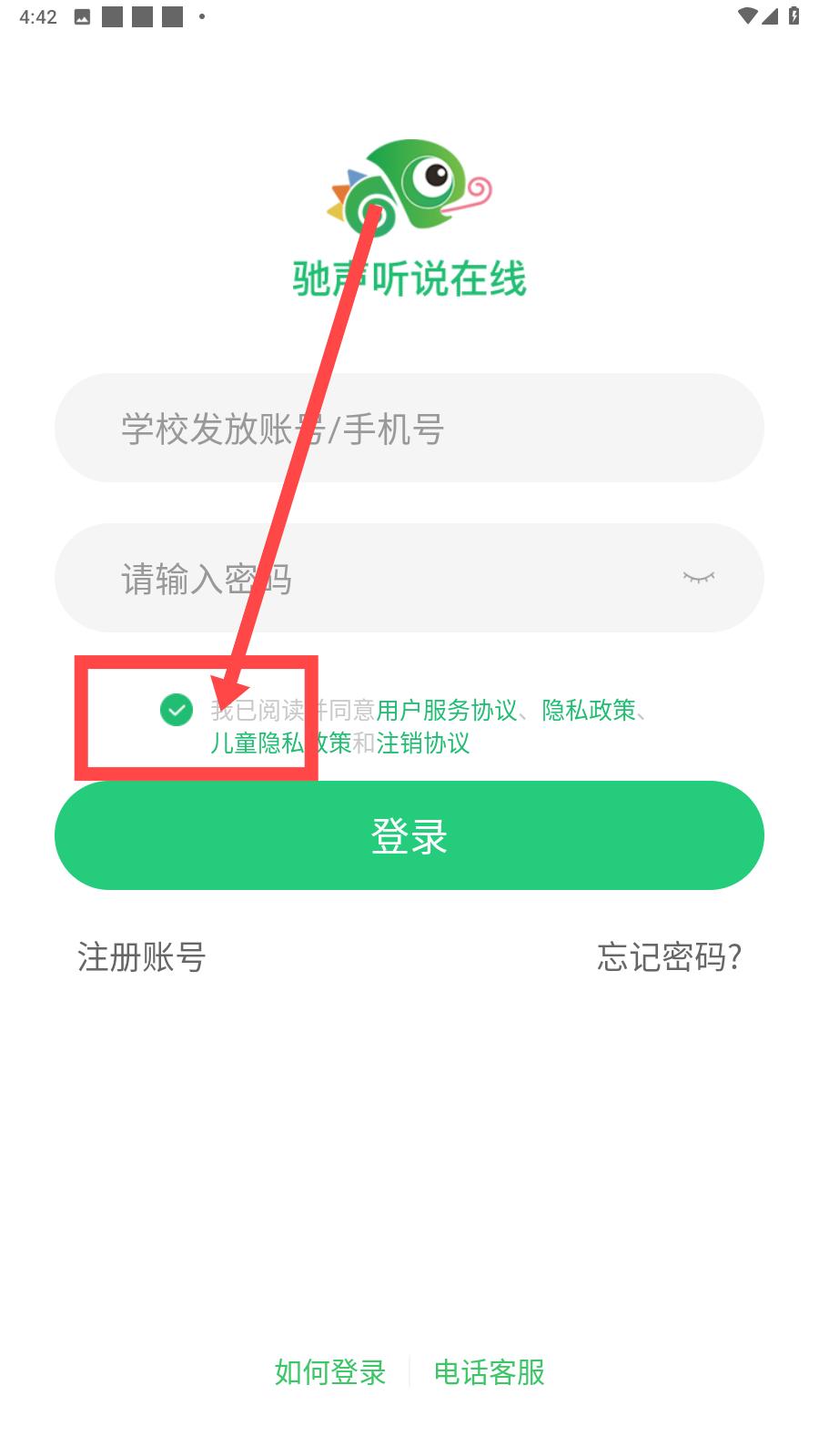Image resolution: width=819 pixels, height=1456 pixels.
Task: Tap 忘记密码? to reset password
Action: 669,956
